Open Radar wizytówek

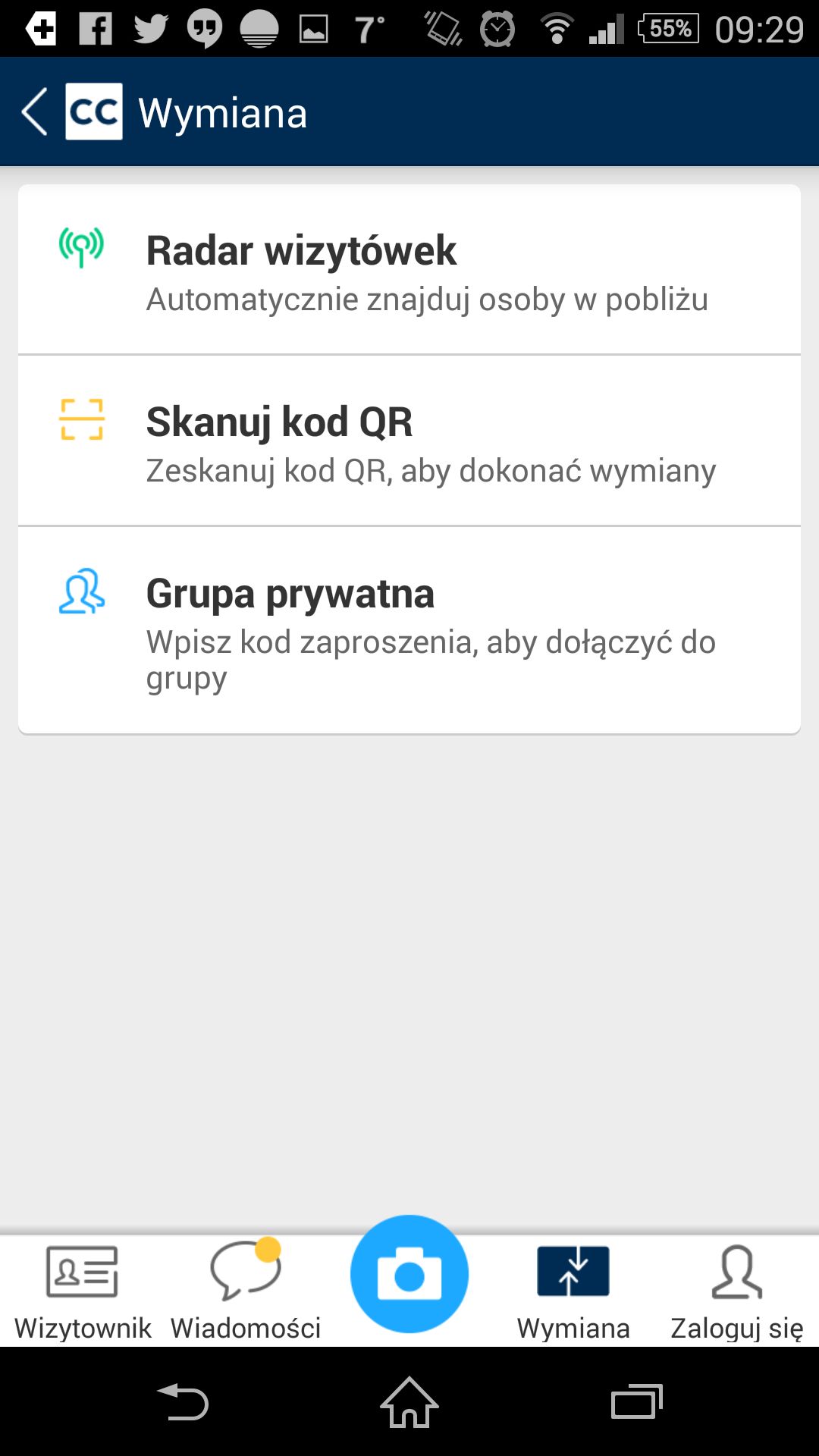click(409, 270)
